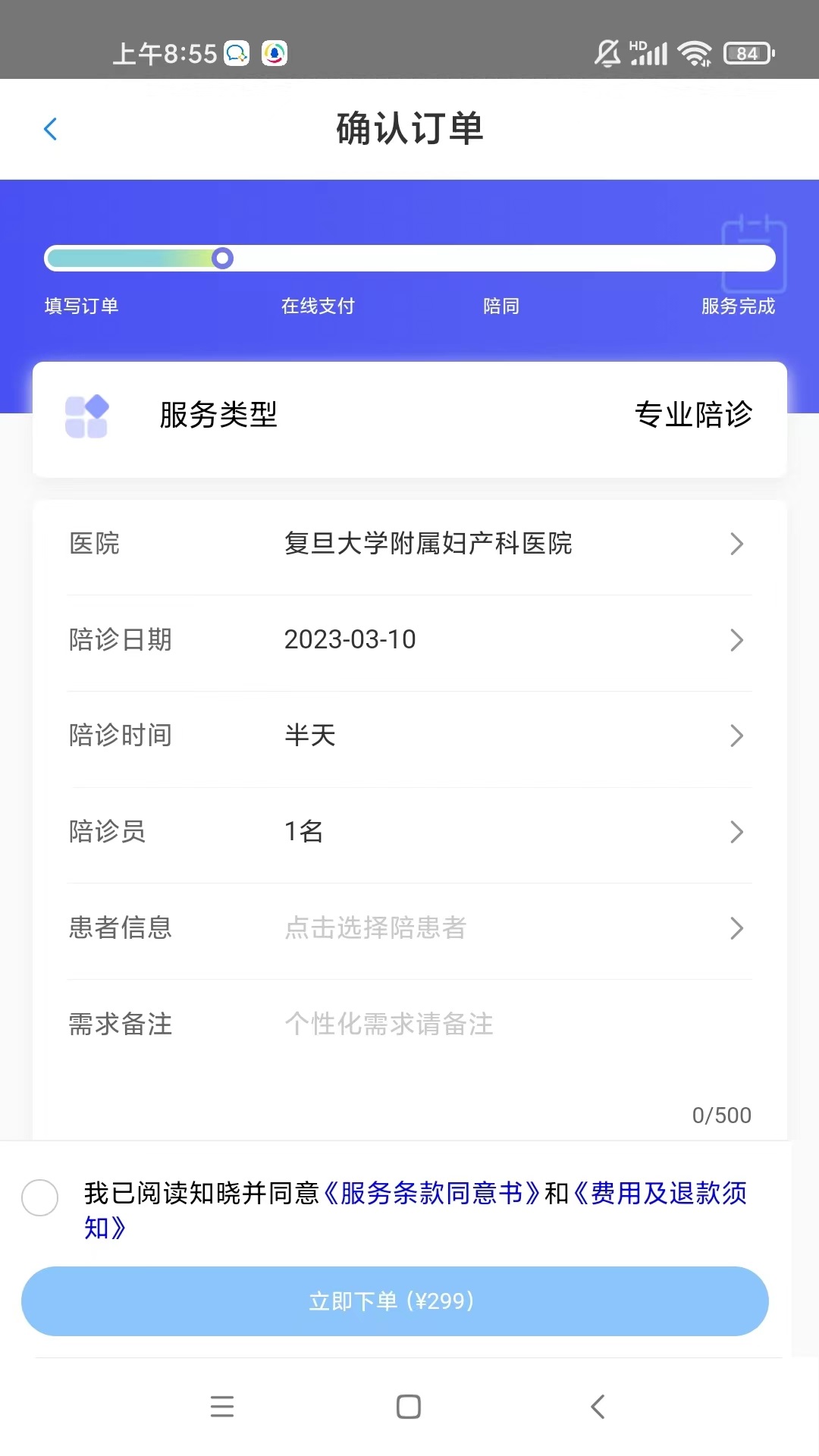
Task: Open recent apps via the navigation menu icon
Action: coord(221,1407)
